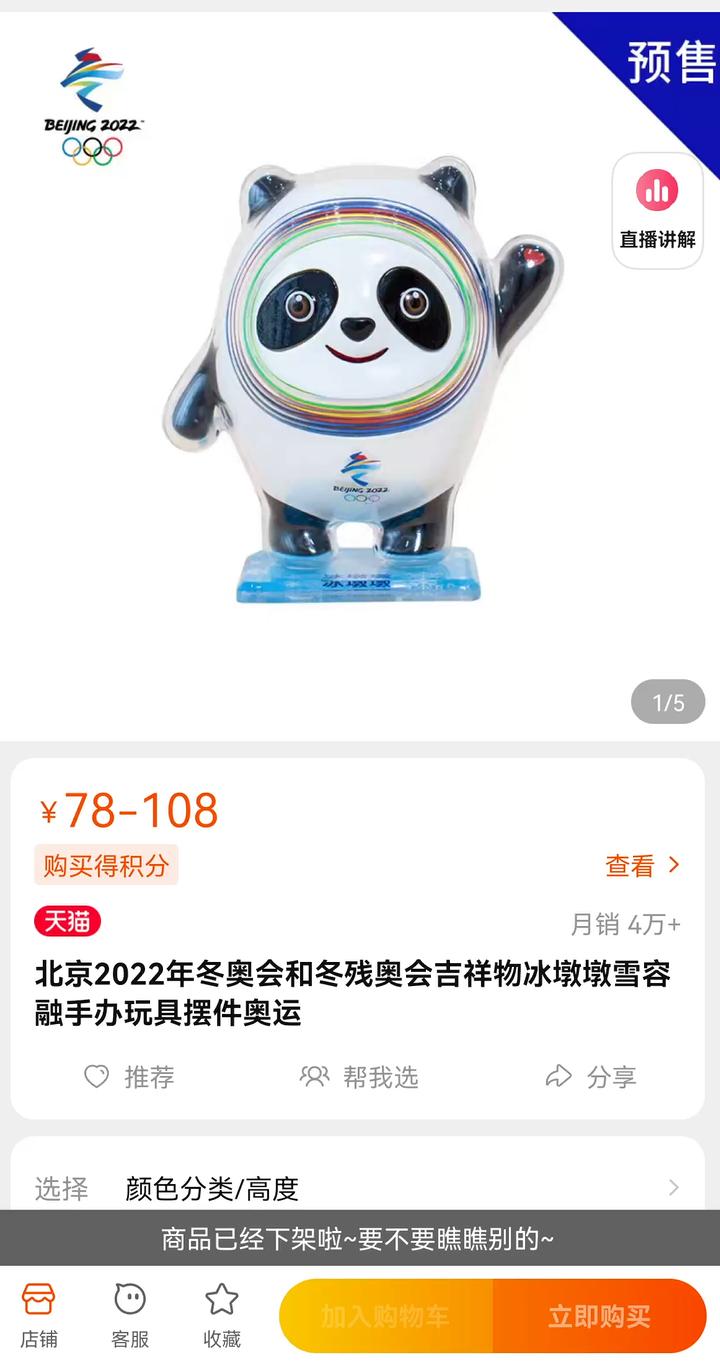Share this product via 分享

(x=590, y=1077)
